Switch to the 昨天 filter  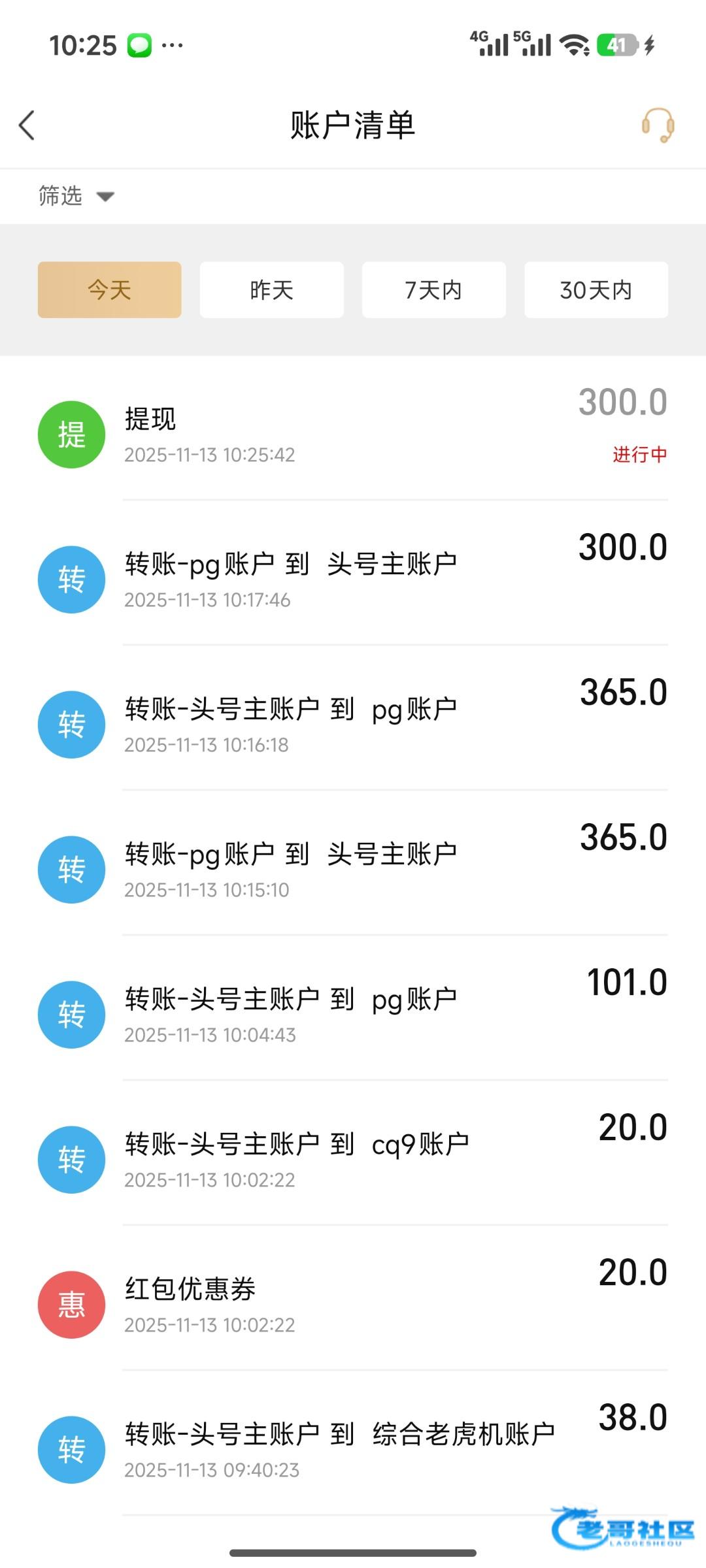click(272, 289)
